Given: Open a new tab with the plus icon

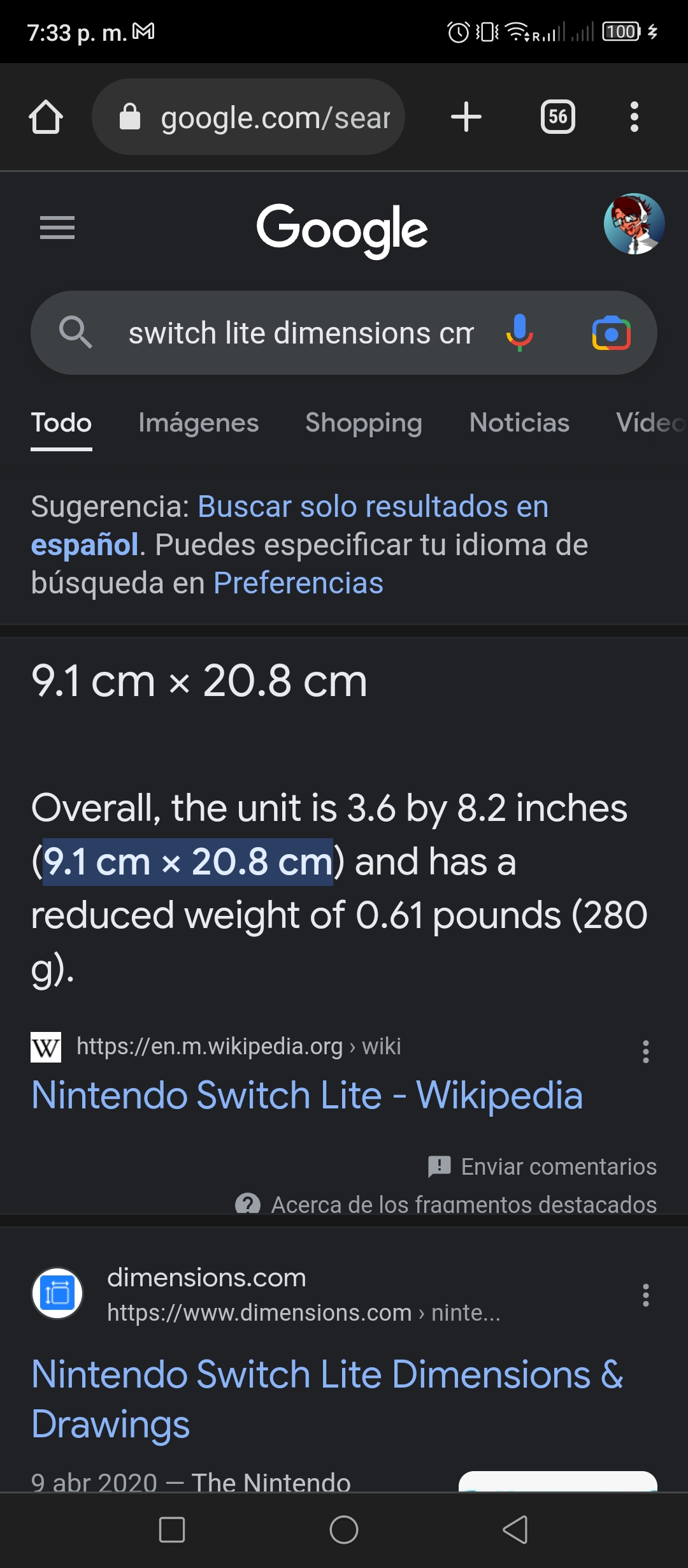Looking at the screenshot, I should click(466, 117).
